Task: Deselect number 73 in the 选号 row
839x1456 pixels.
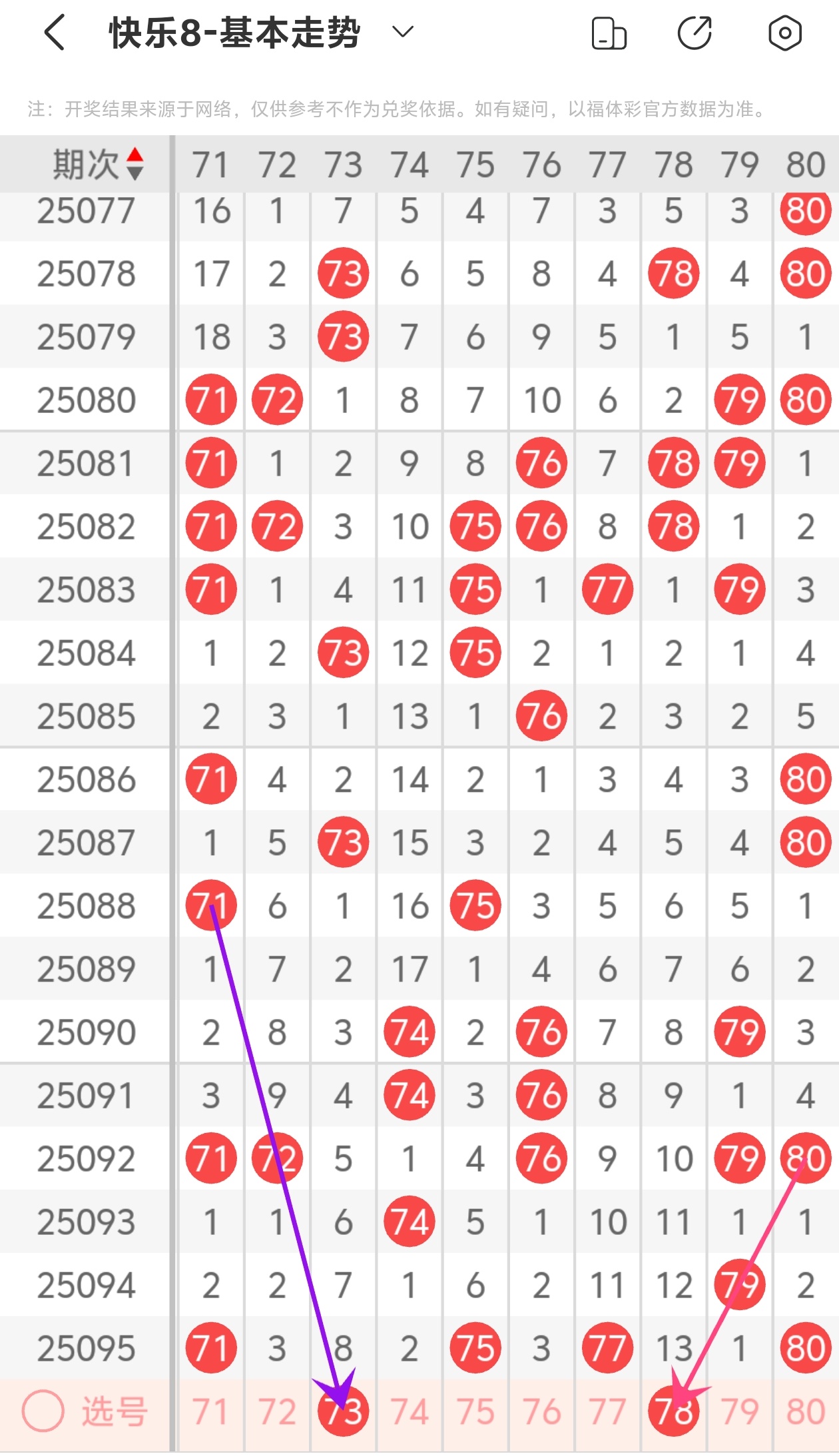Action: [343, 1411]
